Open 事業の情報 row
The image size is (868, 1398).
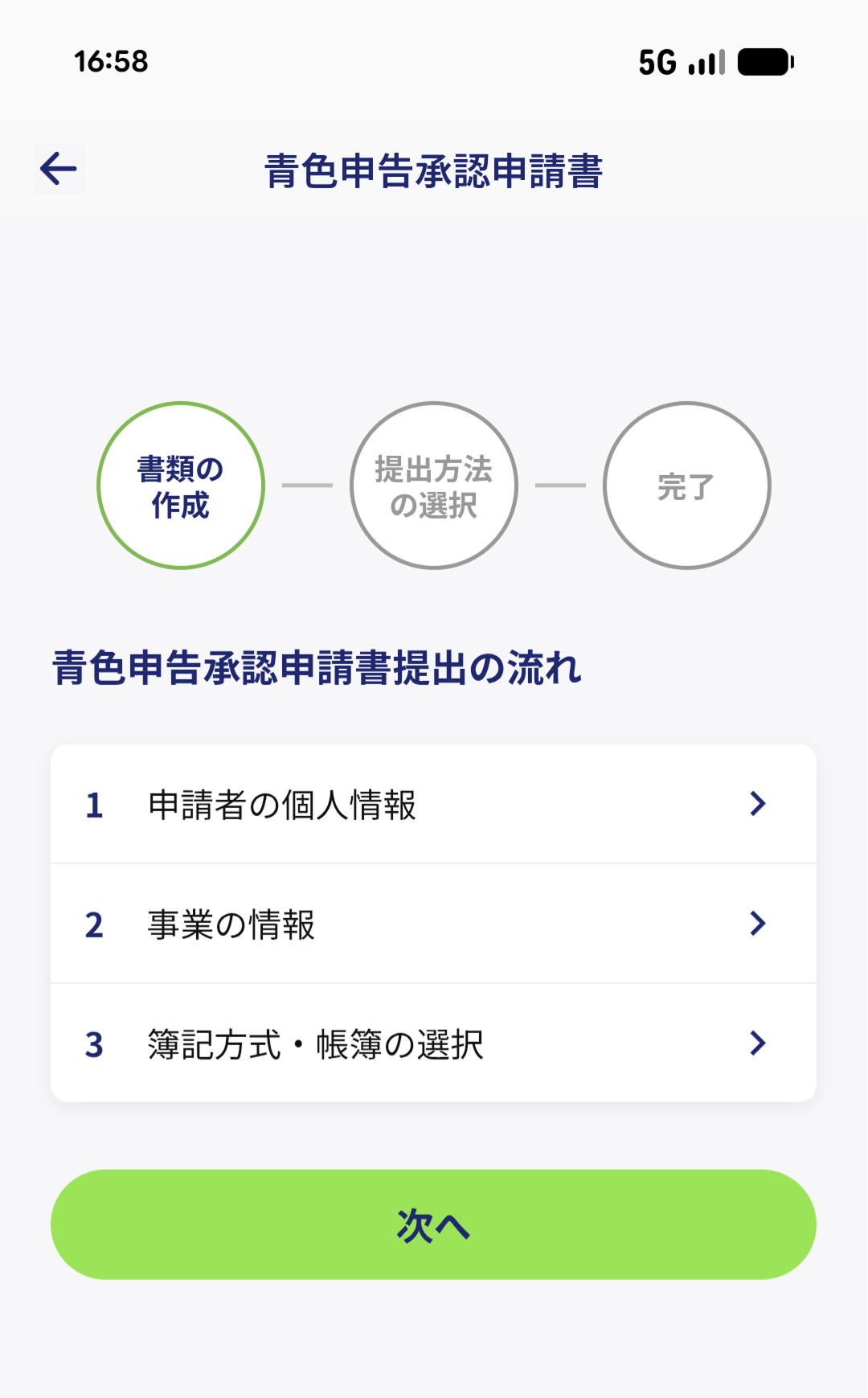pos(433,924)
